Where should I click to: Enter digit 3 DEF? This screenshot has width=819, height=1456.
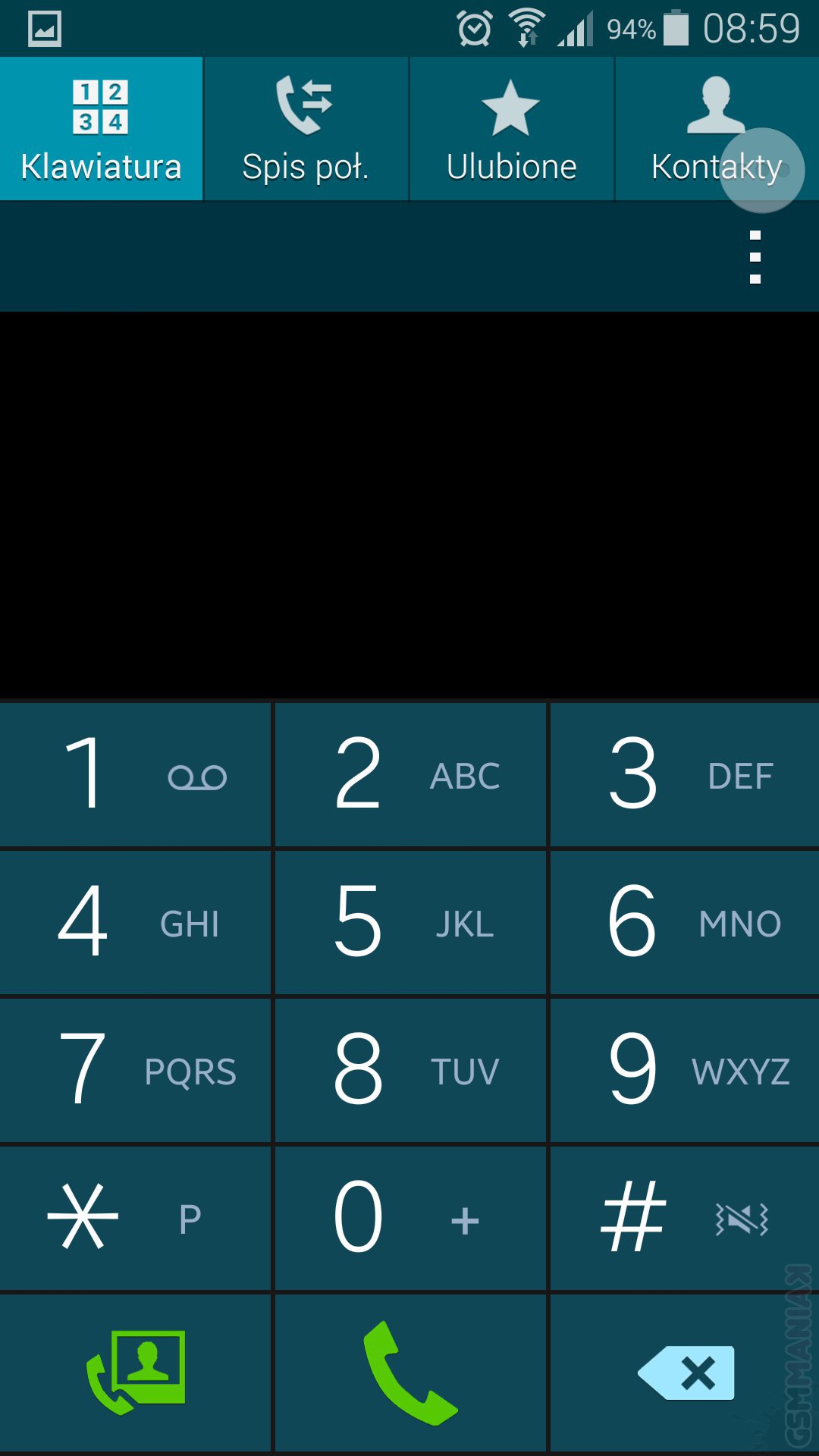[685, 774]
